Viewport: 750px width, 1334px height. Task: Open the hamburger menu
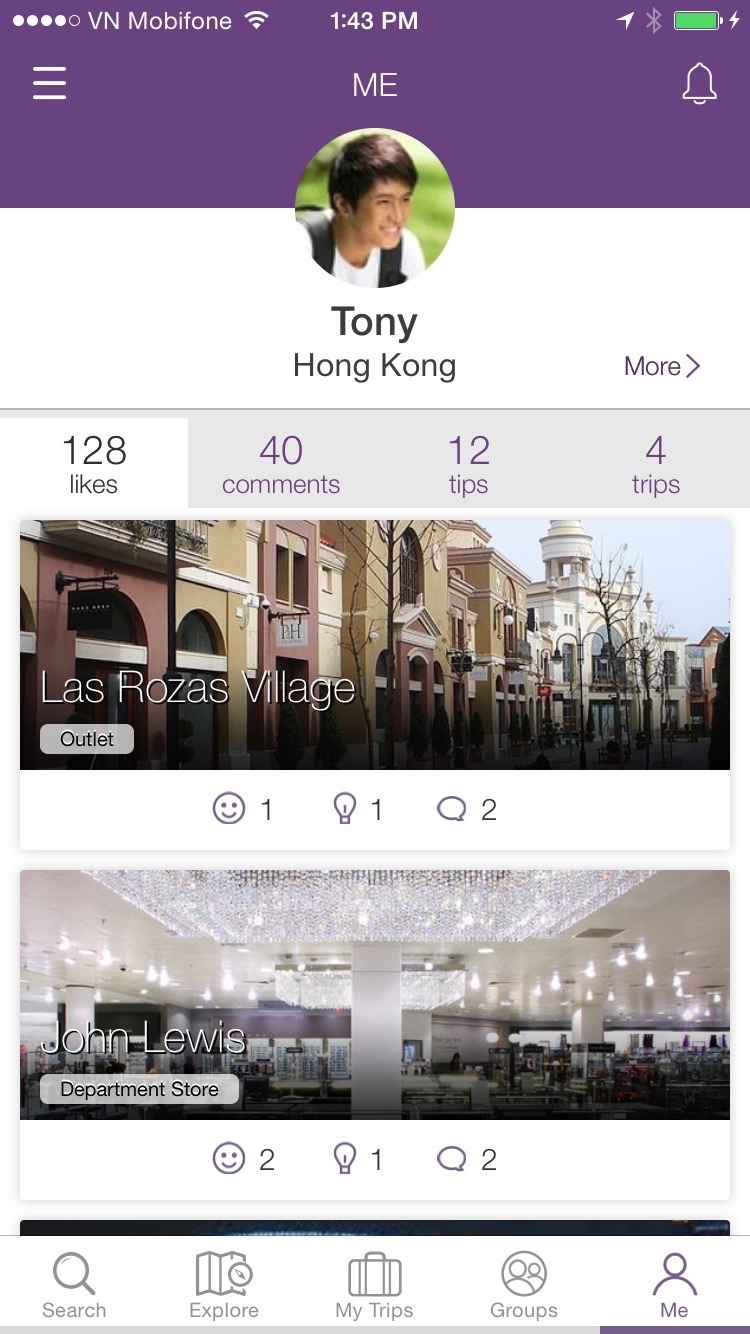click(x=49, y=84)
